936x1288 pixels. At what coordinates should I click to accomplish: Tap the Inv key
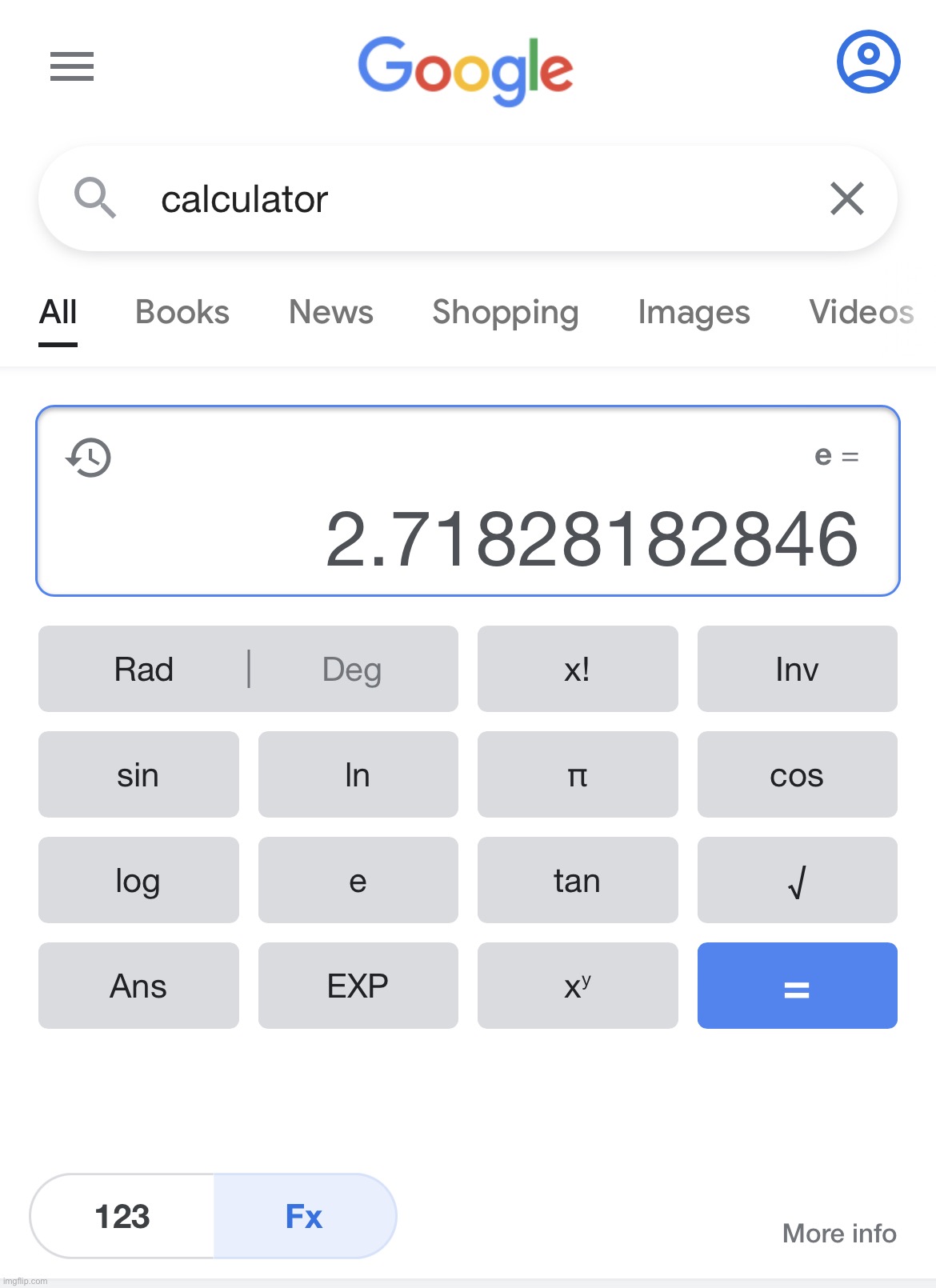tap(797, 670)
